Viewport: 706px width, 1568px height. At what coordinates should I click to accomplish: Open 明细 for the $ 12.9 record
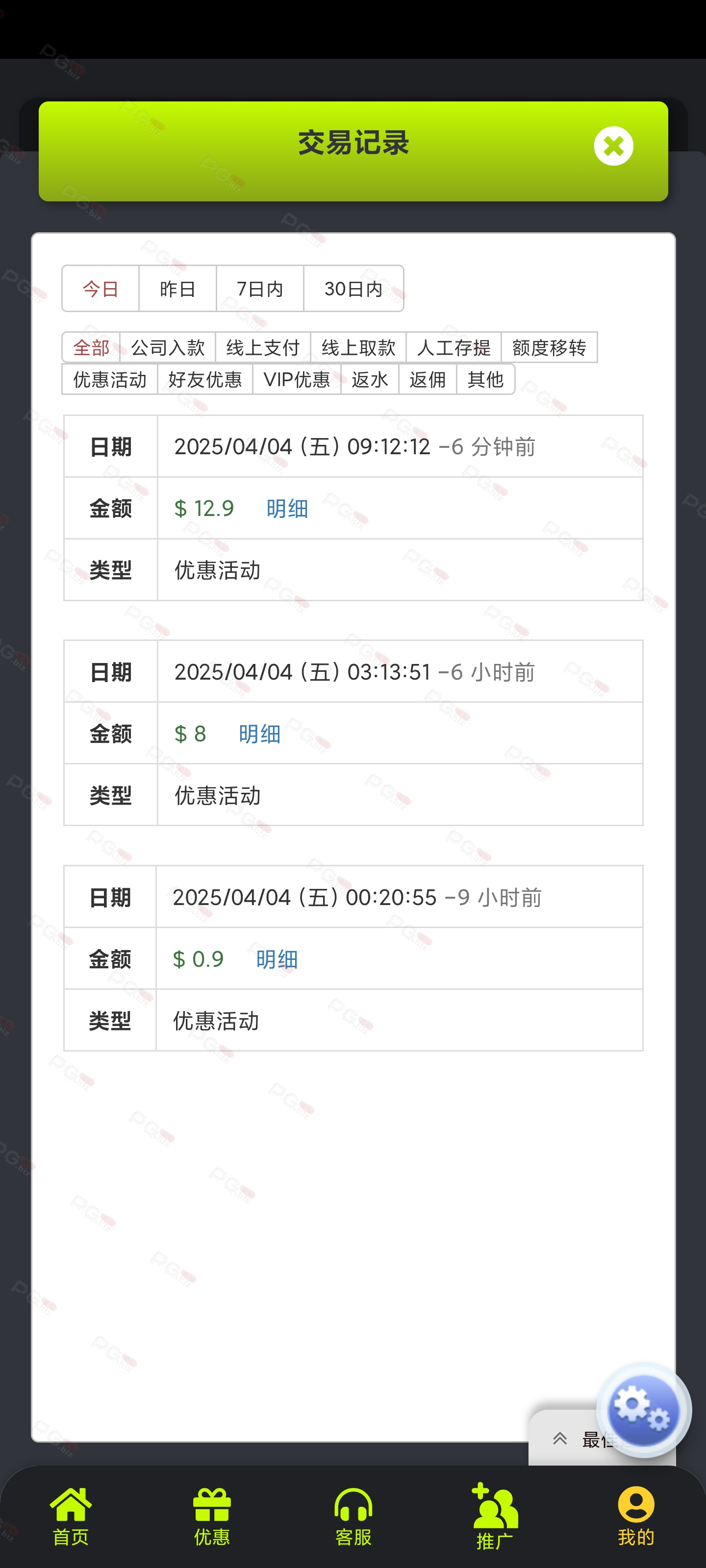click(x=287, y=508)
